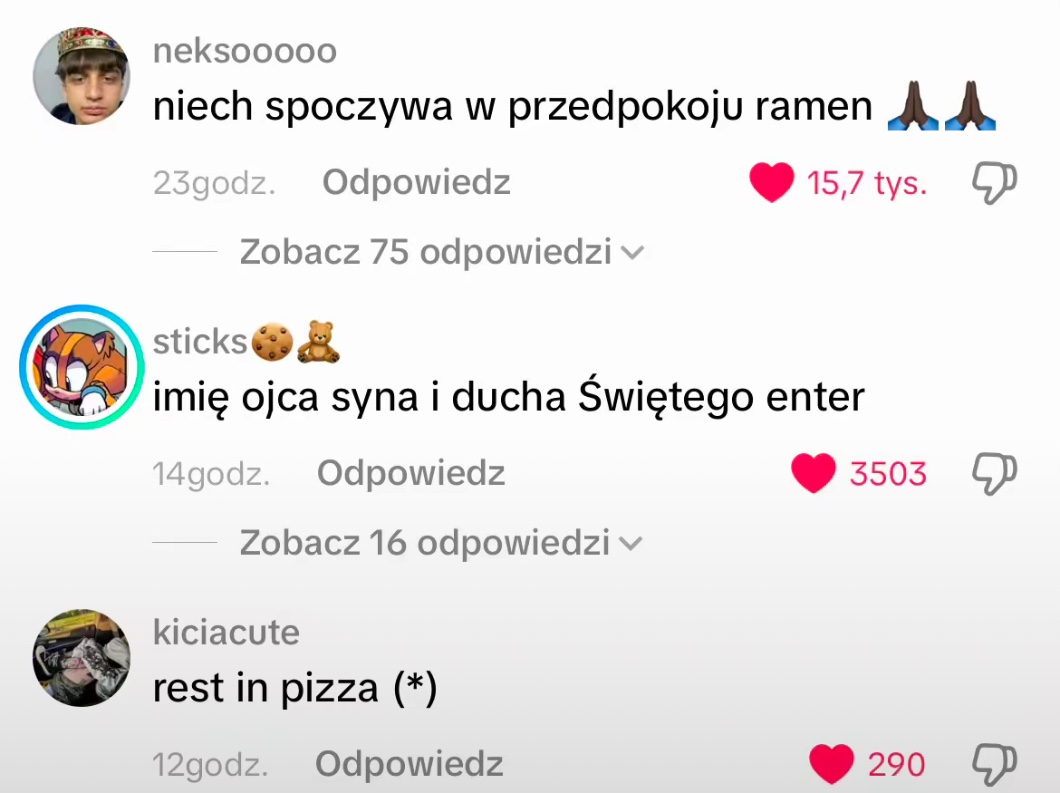View kiciacute's profile avatar

pyautogui.click(x=82, y=658)
